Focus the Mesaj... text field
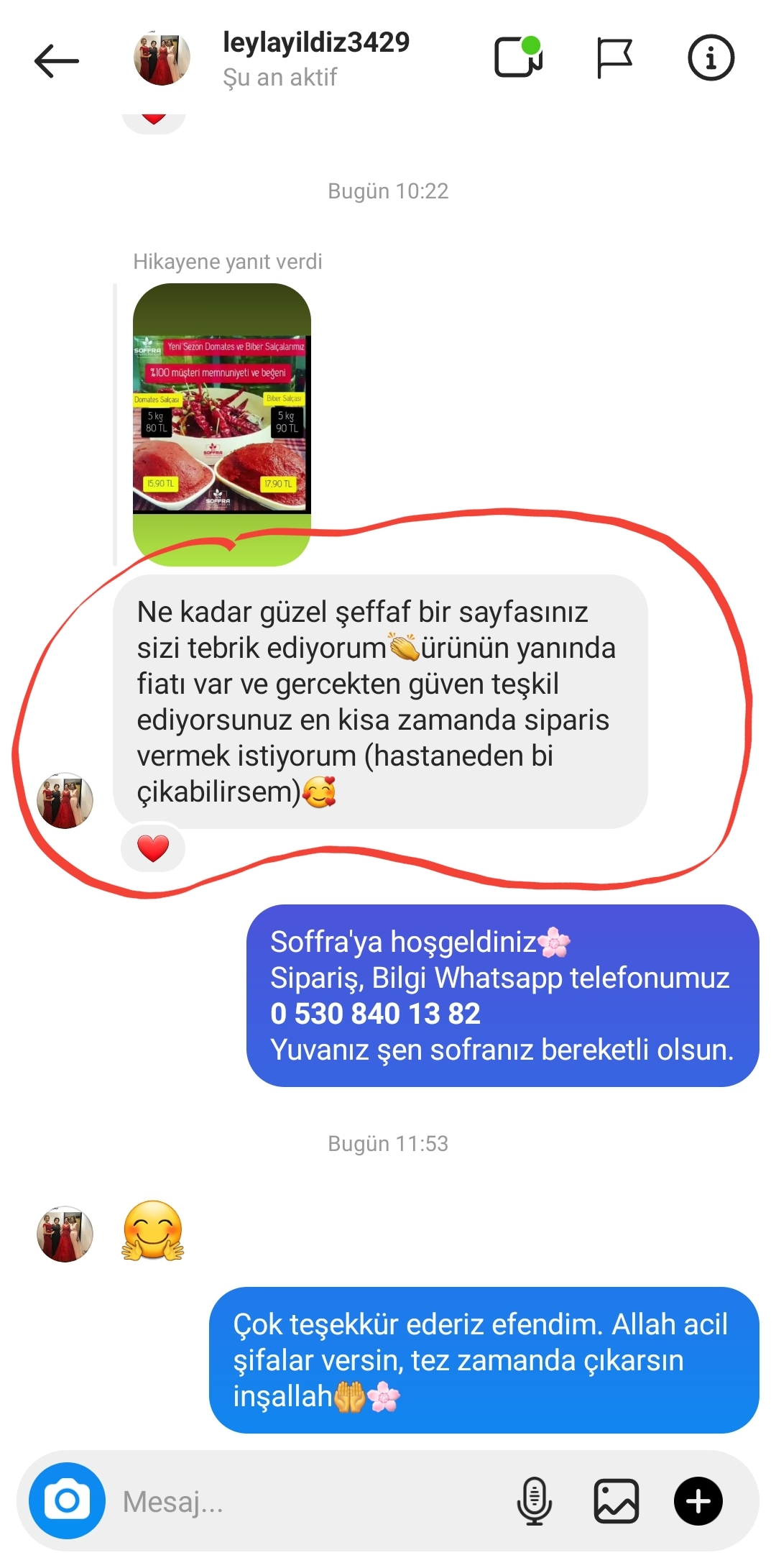776x1568 pixels. coord(309,1501)
